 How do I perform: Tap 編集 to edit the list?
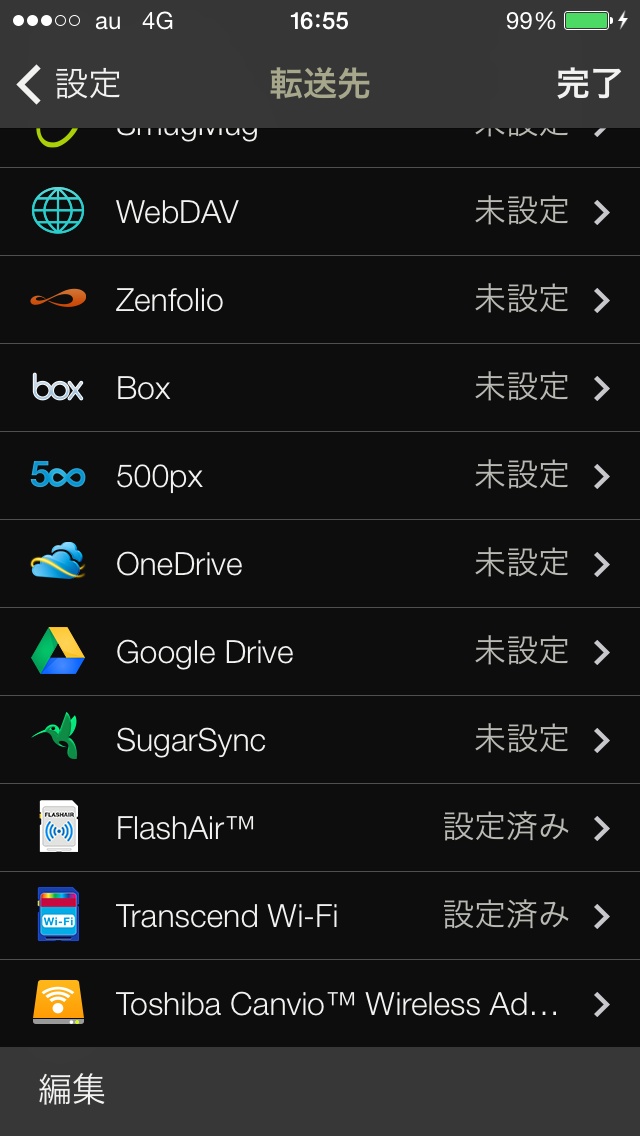72,1089
